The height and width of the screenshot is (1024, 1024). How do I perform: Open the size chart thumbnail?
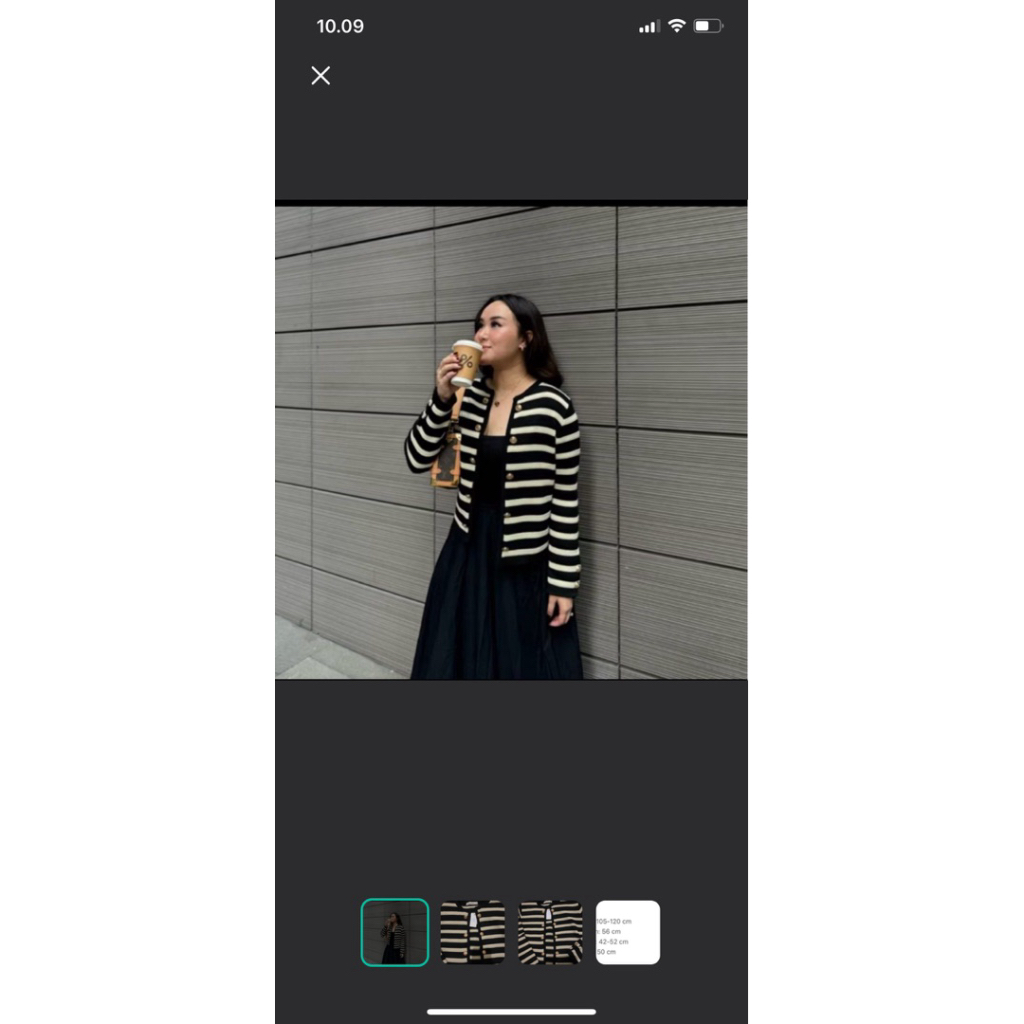(x=628, y=932)
